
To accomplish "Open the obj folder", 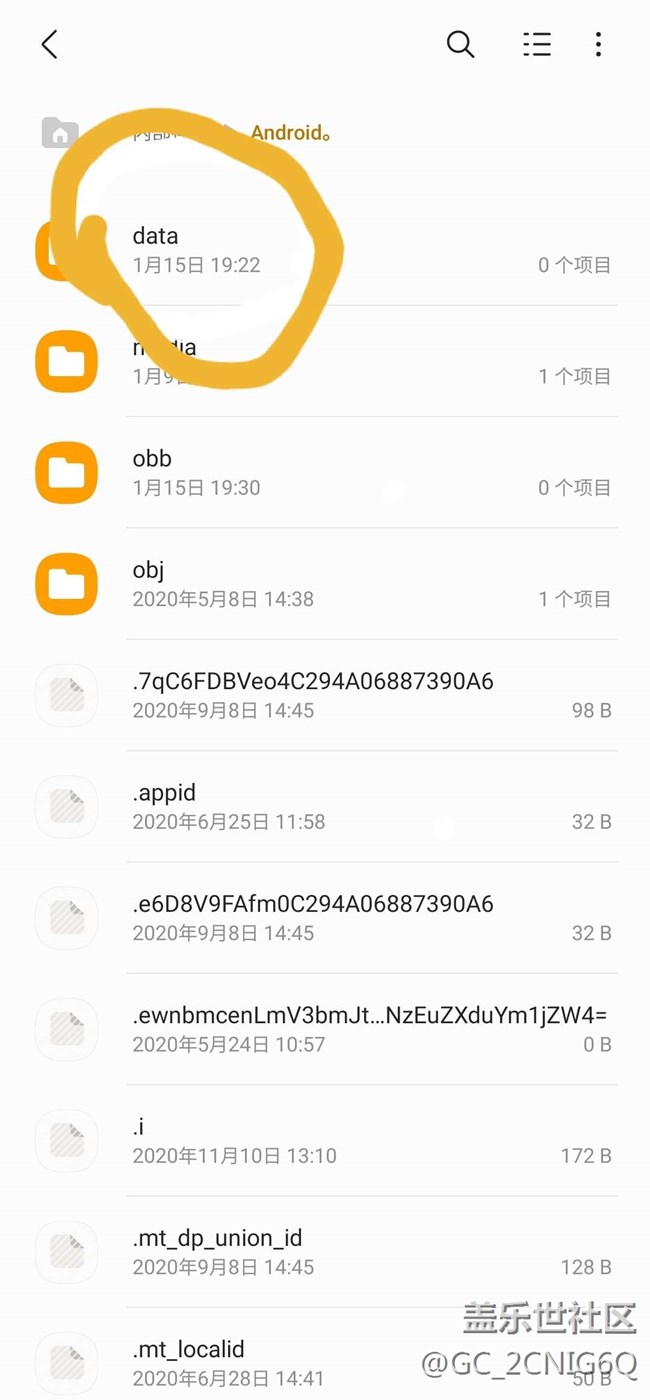I will click(x=325, y=584).
